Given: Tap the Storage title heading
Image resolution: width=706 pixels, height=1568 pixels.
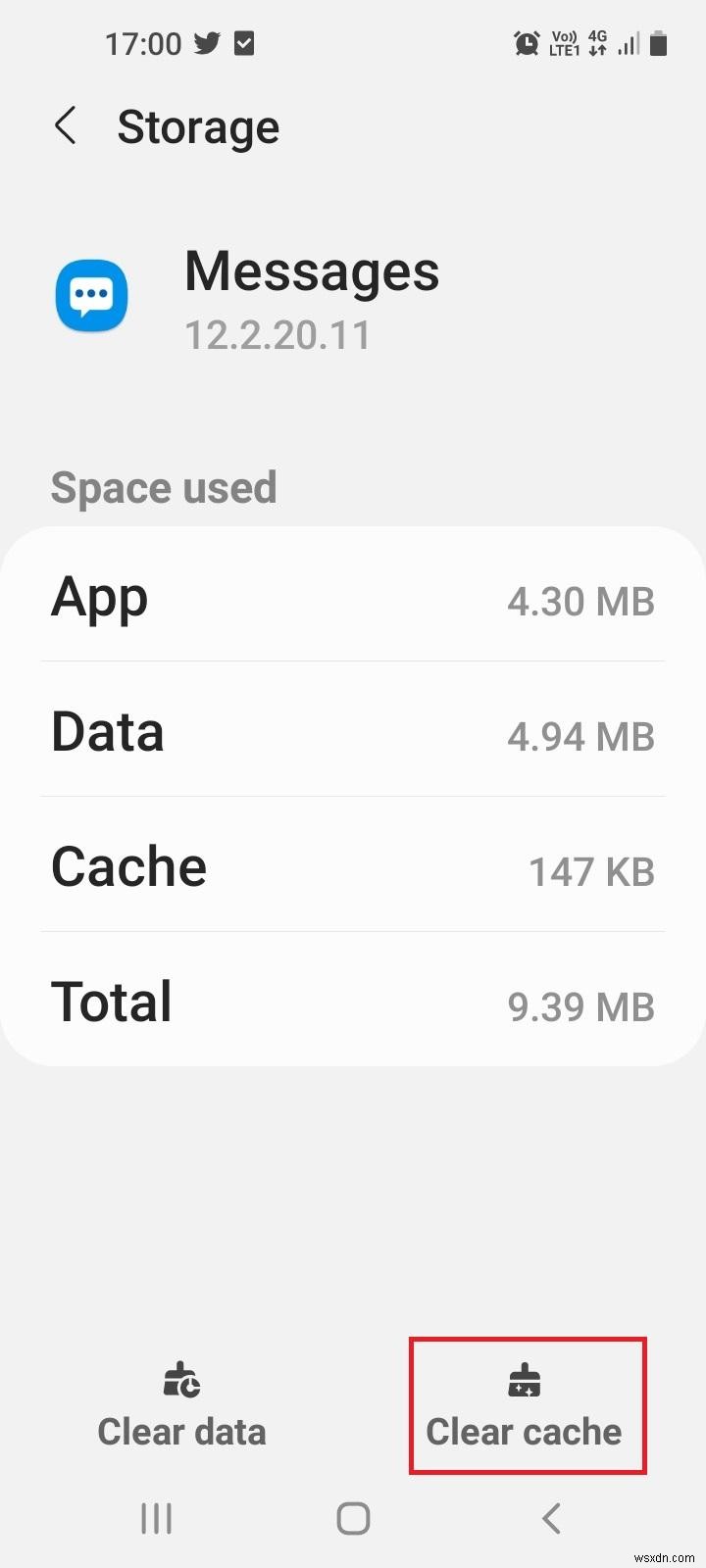Looking at the screenshot, I should [198, 125].
